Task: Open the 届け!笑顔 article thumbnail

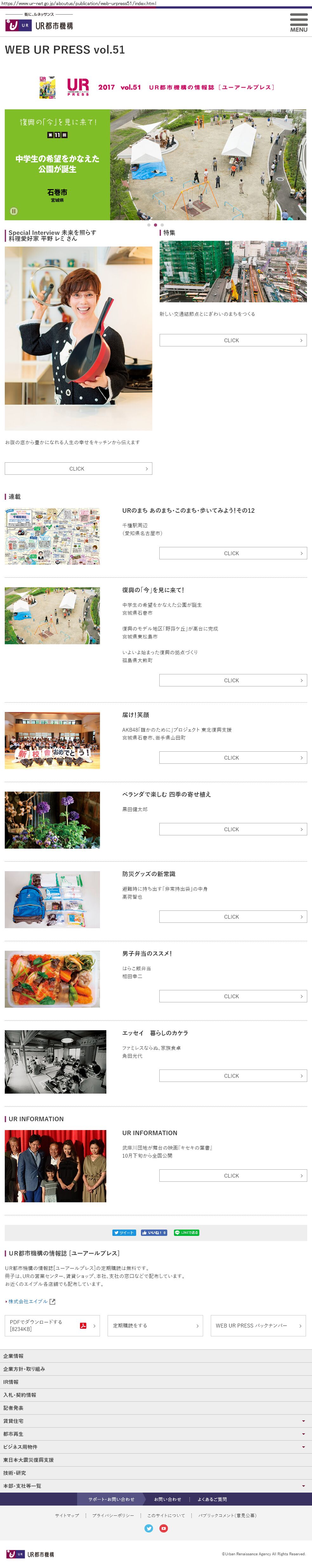Action: (52, 740)
